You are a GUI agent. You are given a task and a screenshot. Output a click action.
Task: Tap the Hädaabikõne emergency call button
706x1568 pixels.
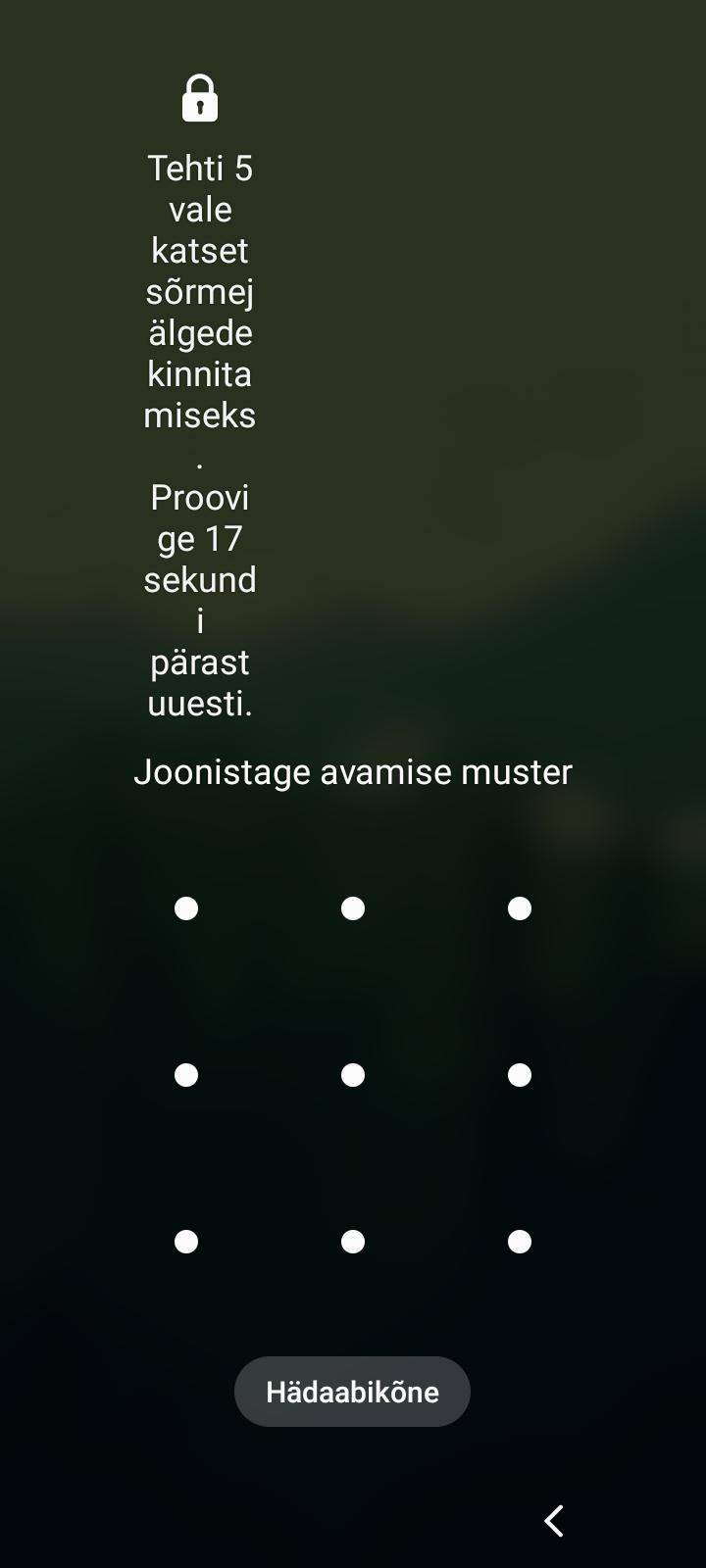(x=352, y=1392)
